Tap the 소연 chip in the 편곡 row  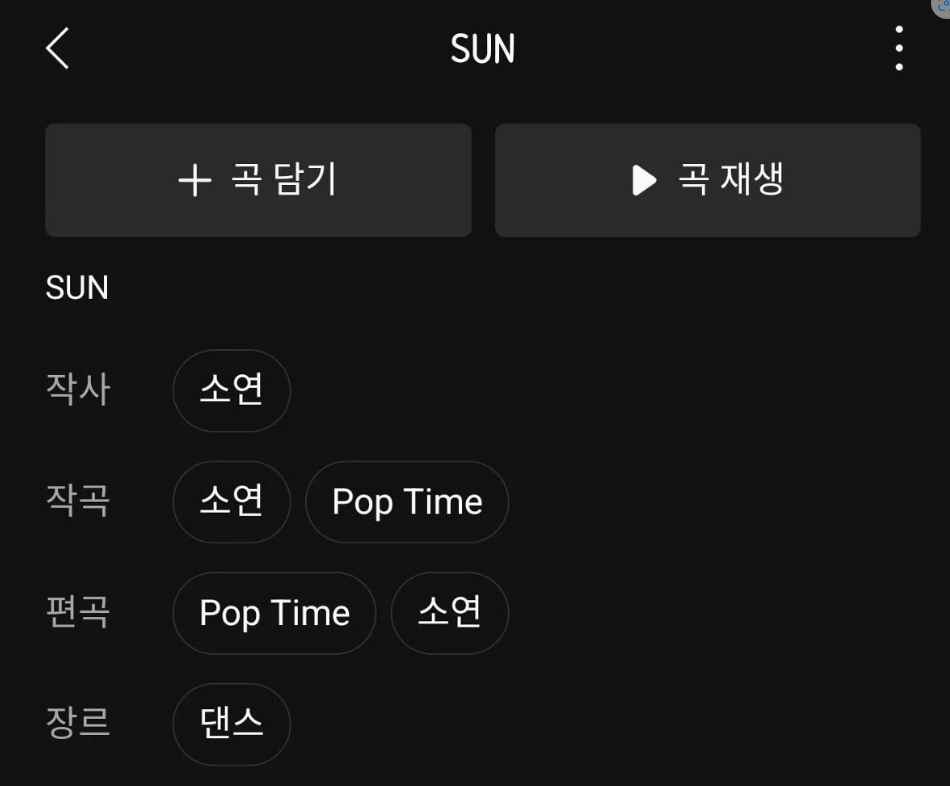(450, 612)
